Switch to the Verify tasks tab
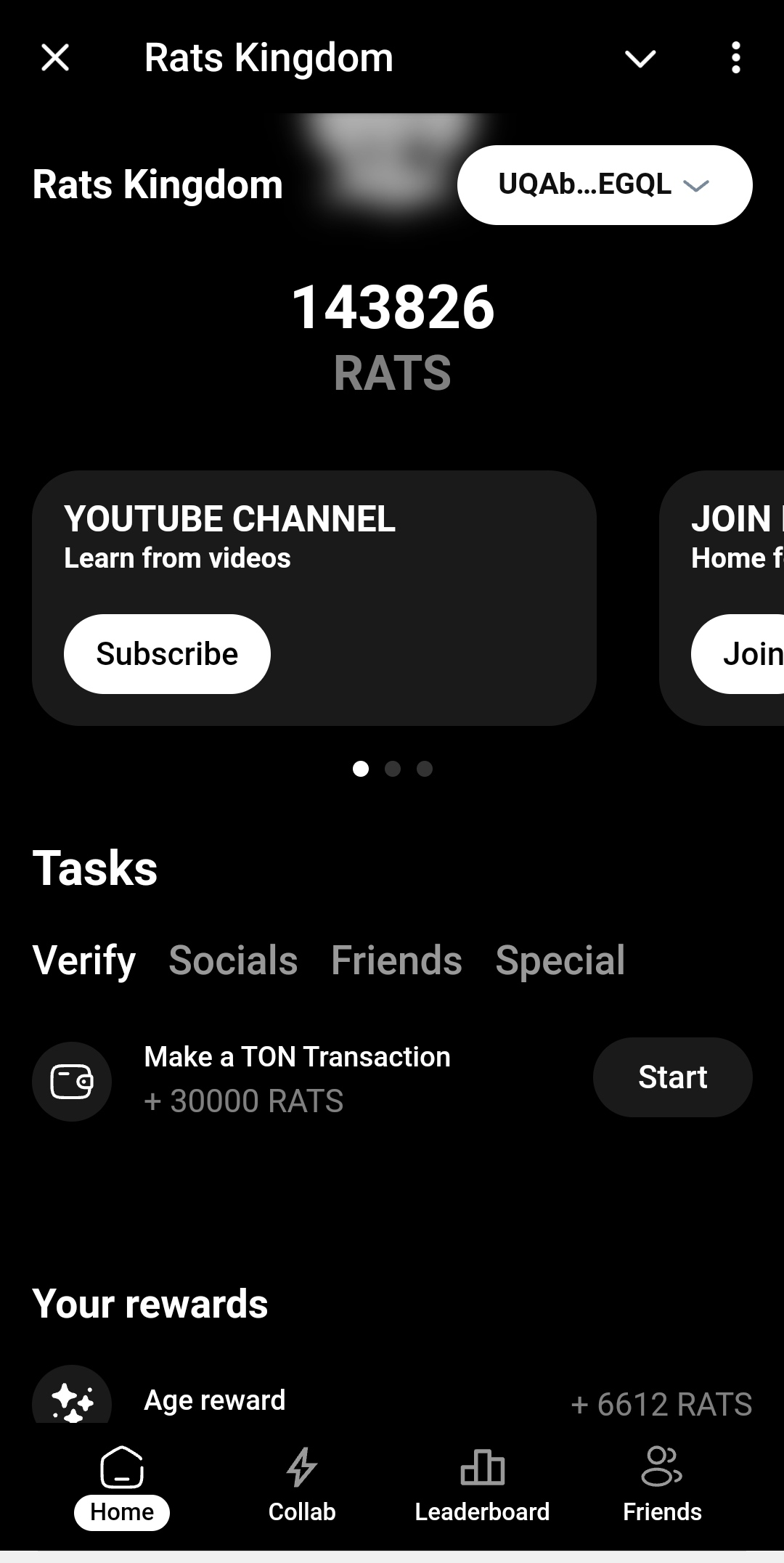The width and height of the screenshot is (784, 1563). click(84, 960)
